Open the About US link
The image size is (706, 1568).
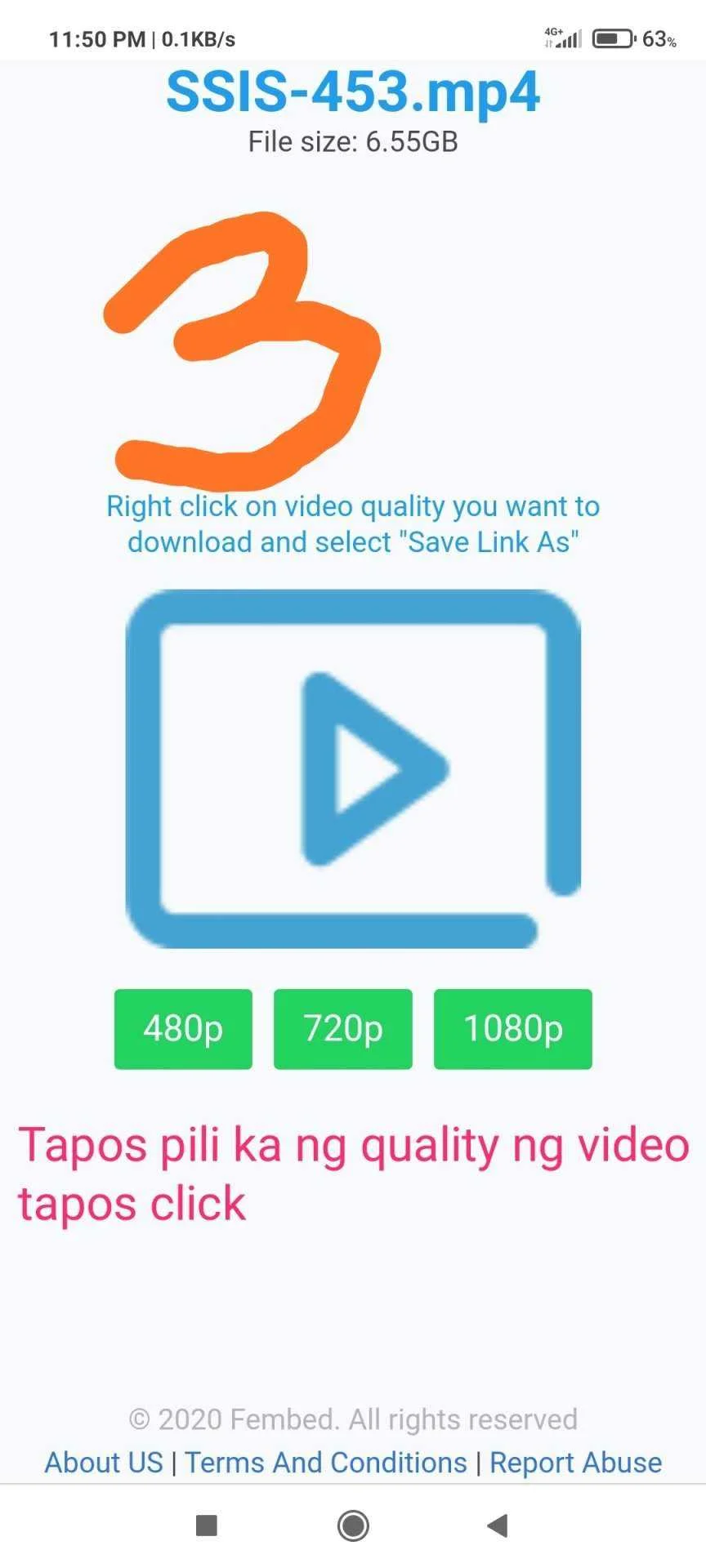pos(104,1462)
